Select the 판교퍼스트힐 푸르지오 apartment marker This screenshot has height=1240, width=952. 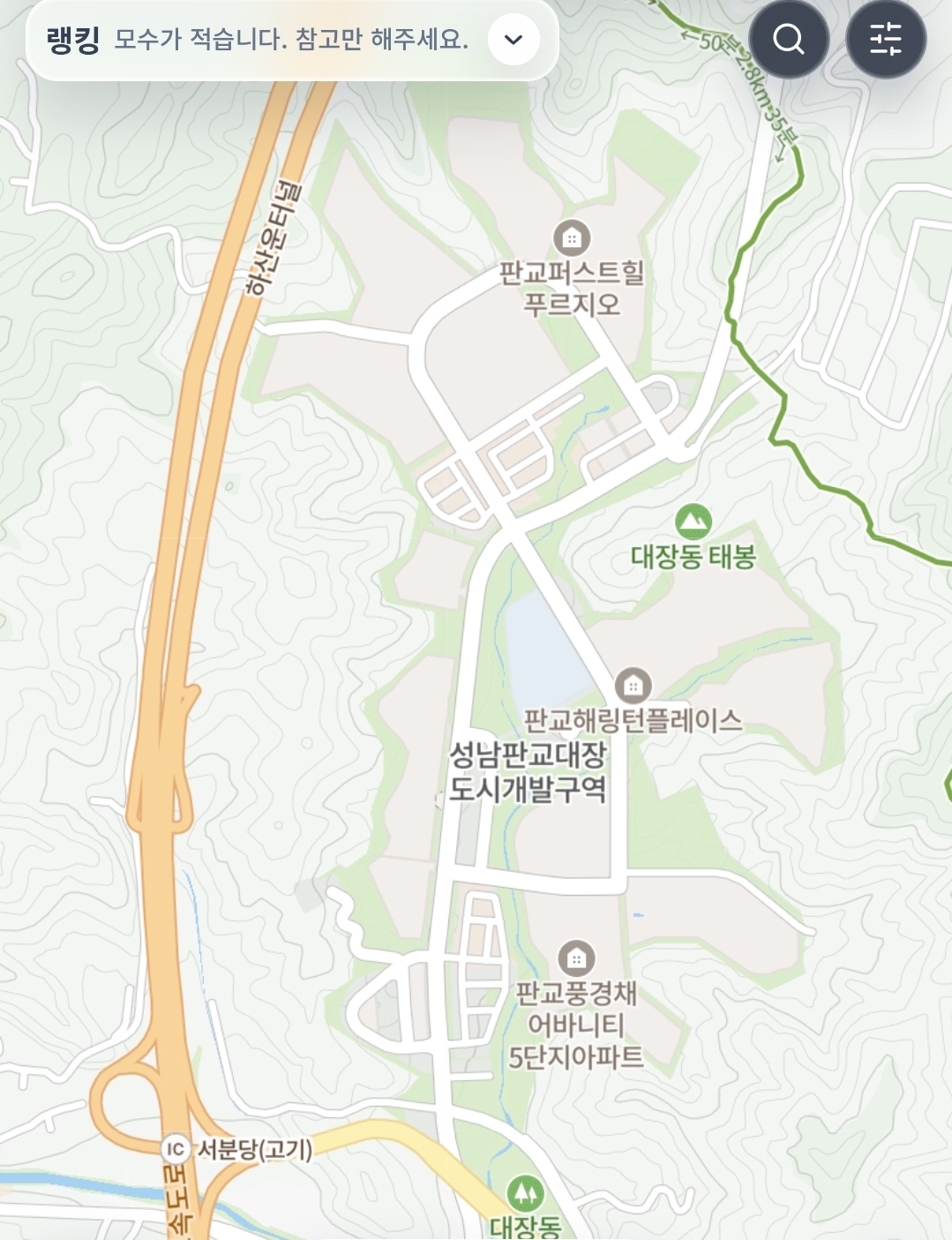point(572,238)
